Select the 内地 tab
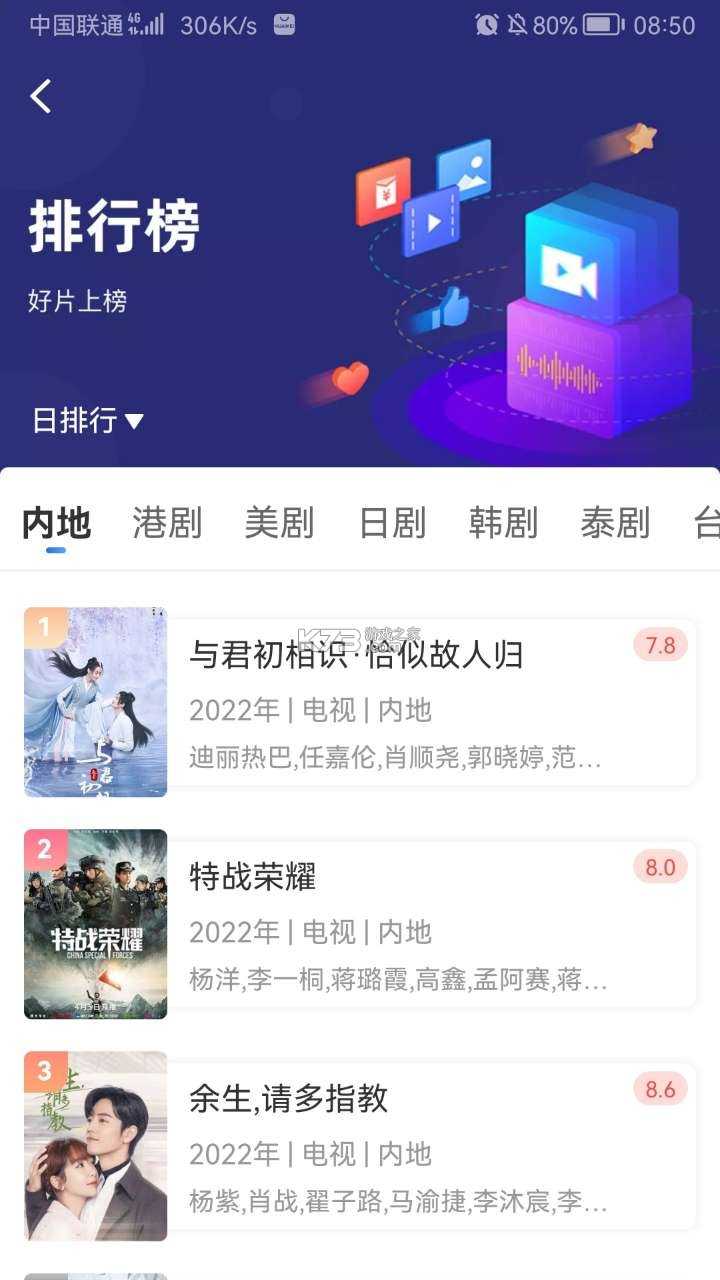The width and height of the screenshot is (720, 1280). click(56, 523)
